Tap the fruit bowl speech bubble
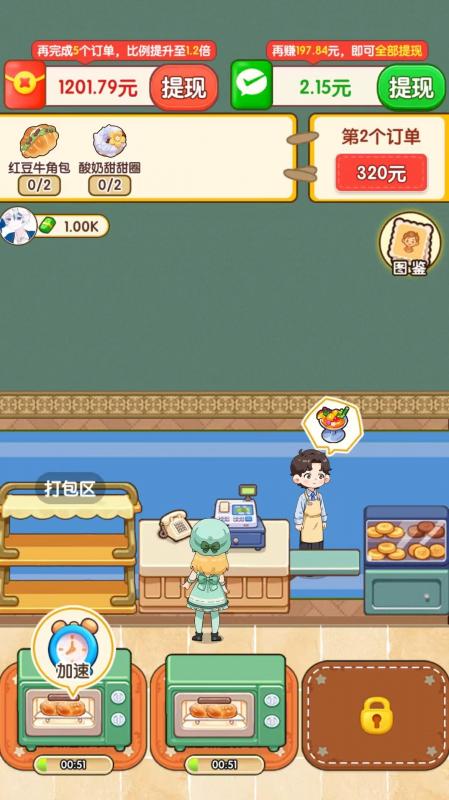 (x=332, y=425)
